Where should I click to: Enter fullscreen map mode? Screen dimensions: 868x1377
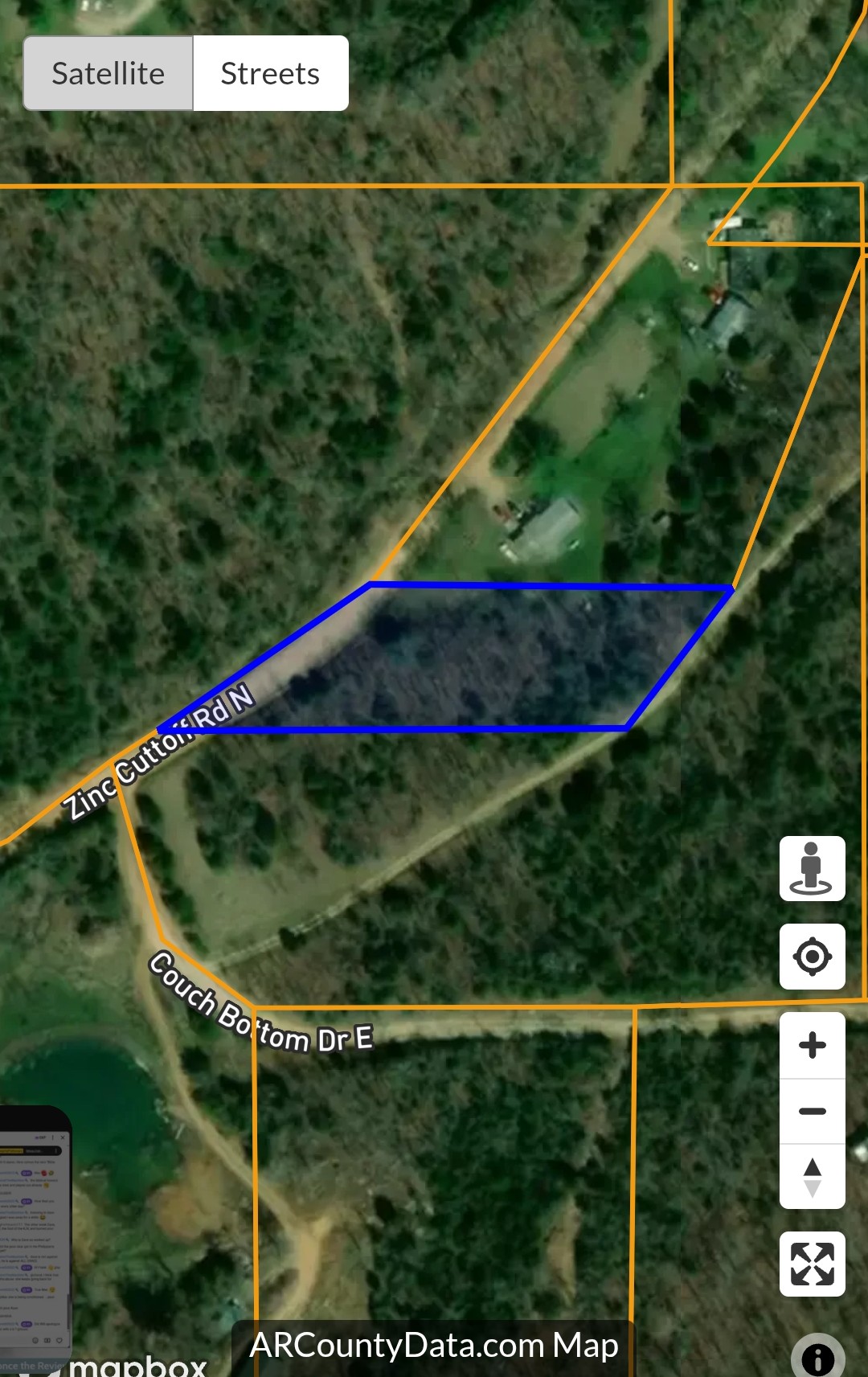(812, 1264)
